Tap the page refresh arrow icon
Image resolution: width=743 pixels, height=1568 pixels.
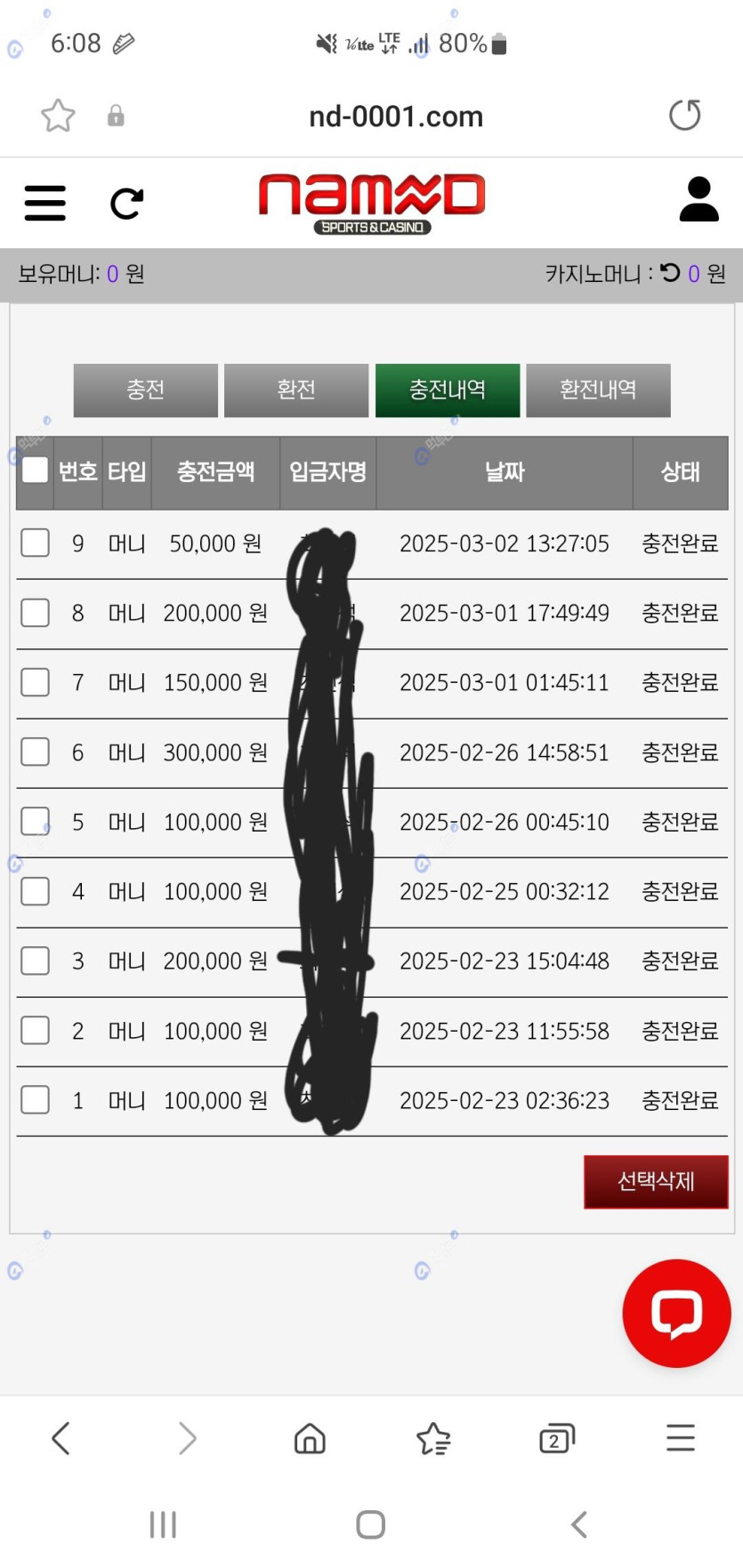pyautogui.click(x=126, y=204)
